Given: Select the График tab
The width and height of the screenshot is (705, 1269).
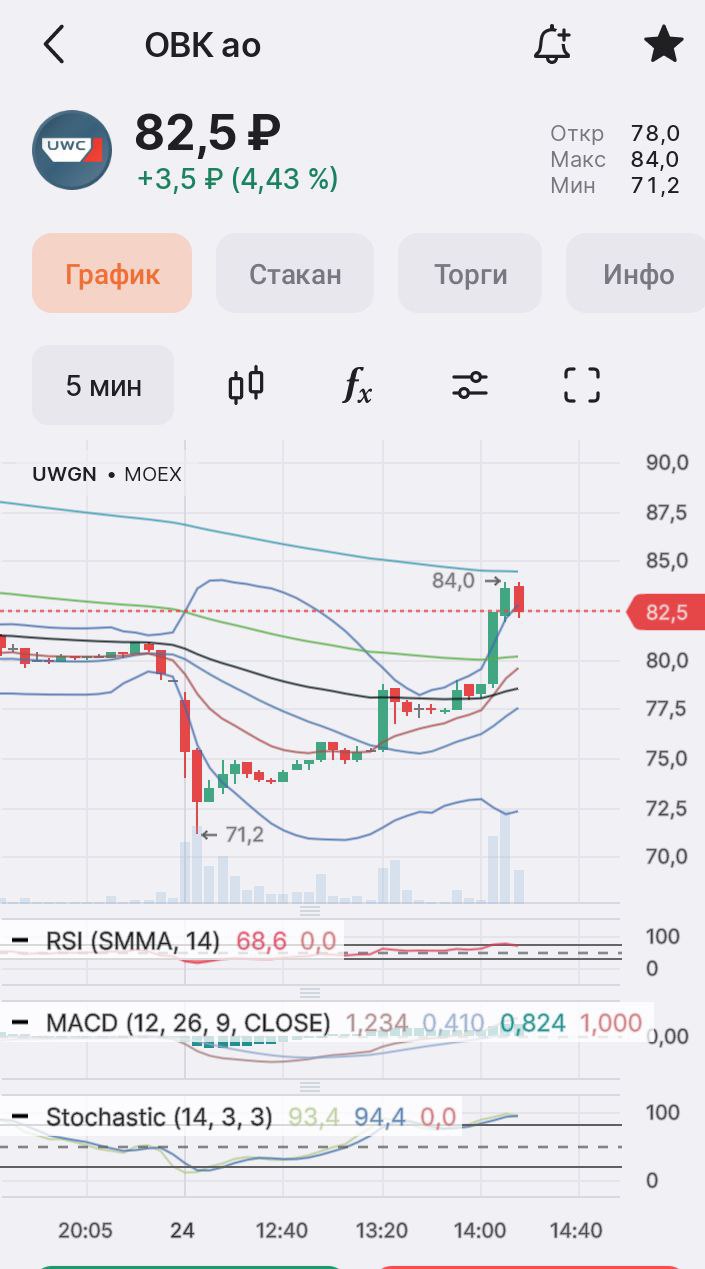Looking at the screenshot, I should pyautogui.click(x=112, y=274).
